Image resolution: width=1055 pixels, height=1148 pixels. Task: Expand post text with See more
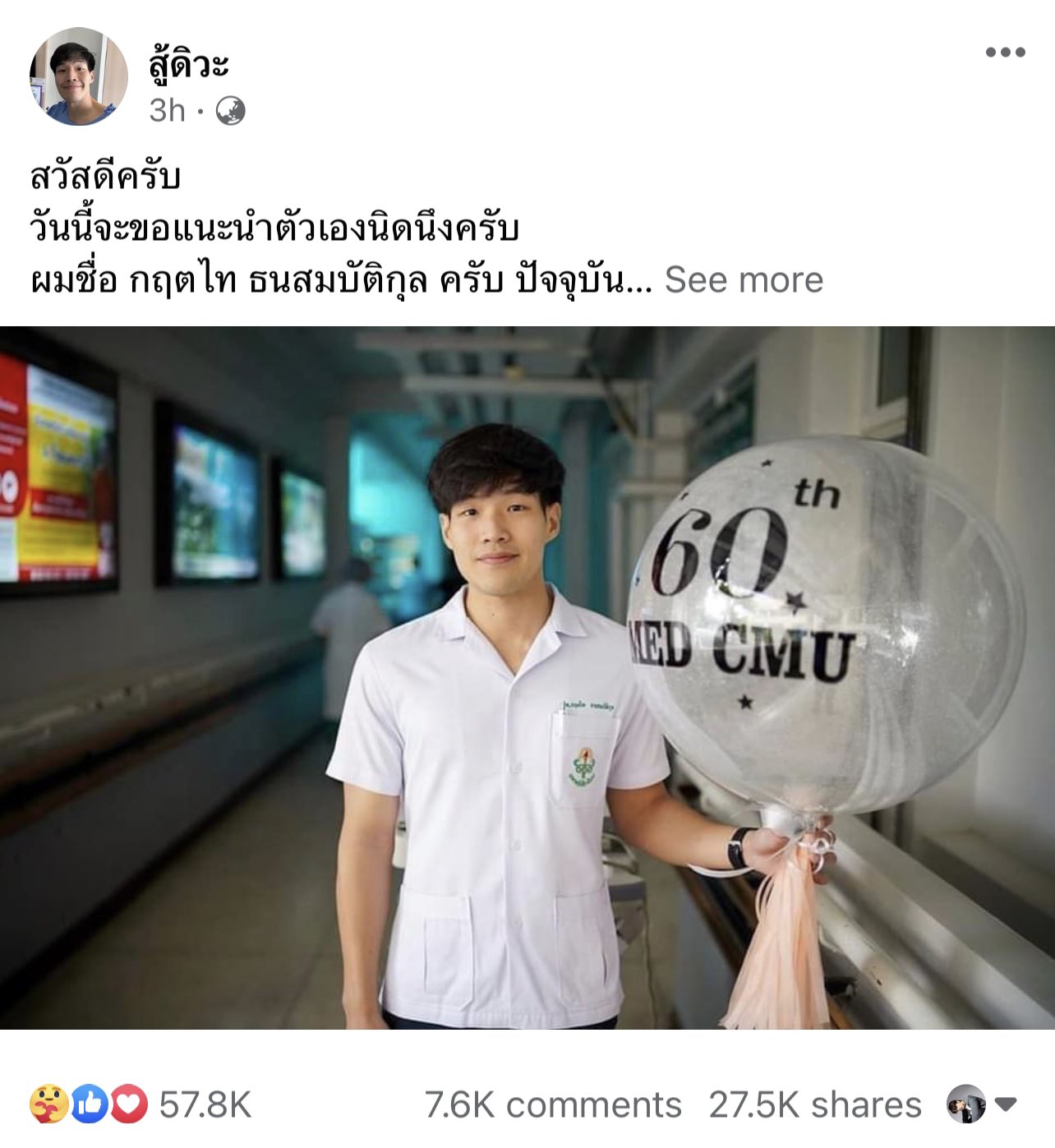743,279
